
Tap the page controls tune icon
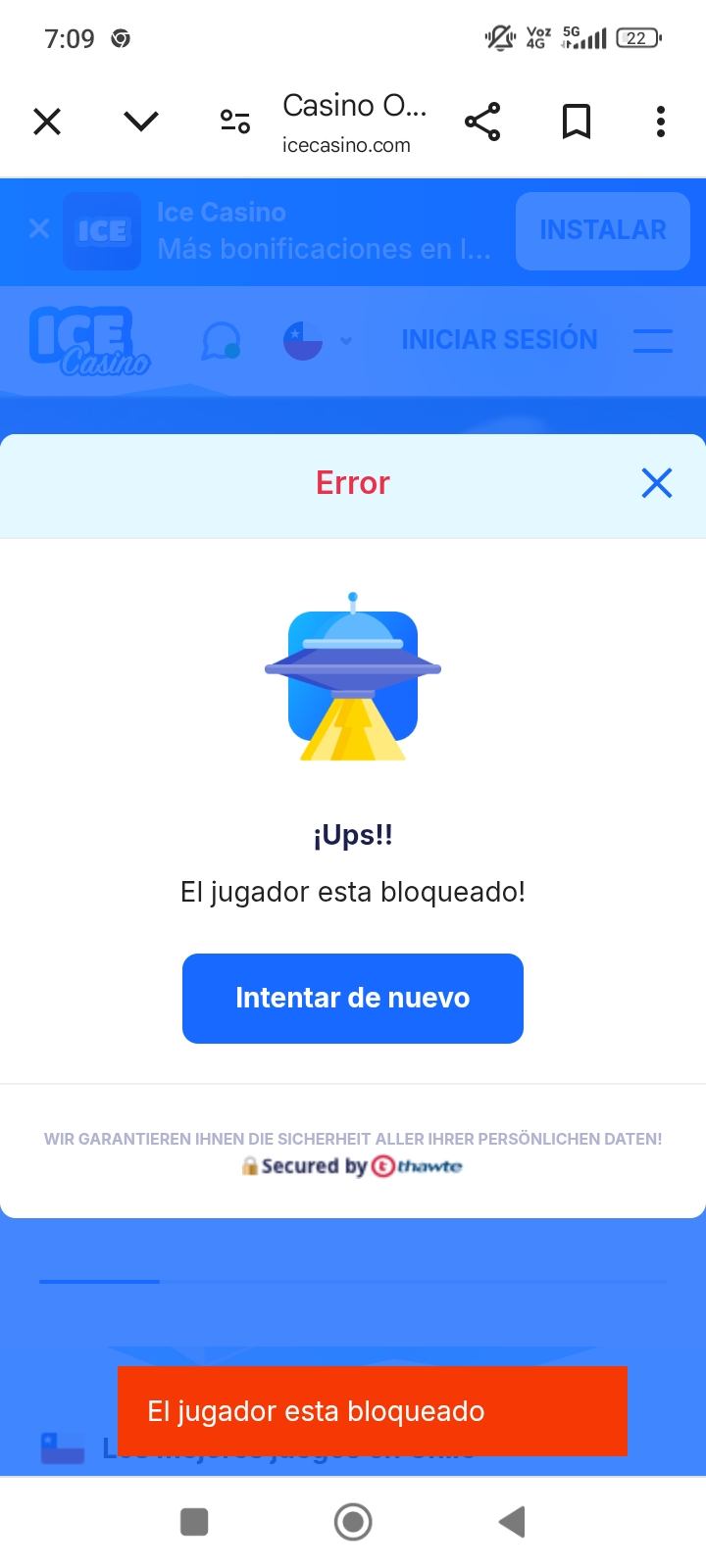pos(233,122)
